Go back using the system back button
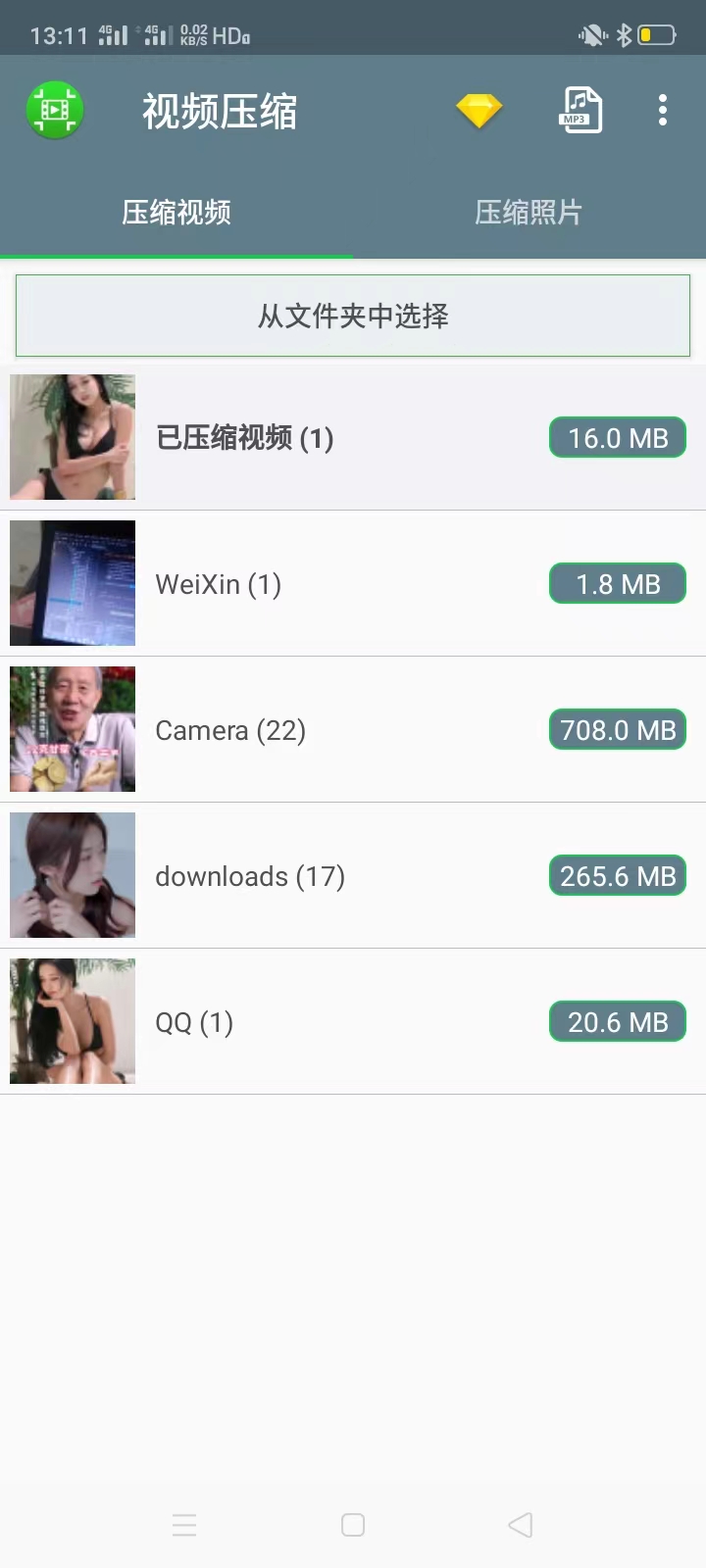This screenshot has width=706, height=1568. (x=521, y=1525)
